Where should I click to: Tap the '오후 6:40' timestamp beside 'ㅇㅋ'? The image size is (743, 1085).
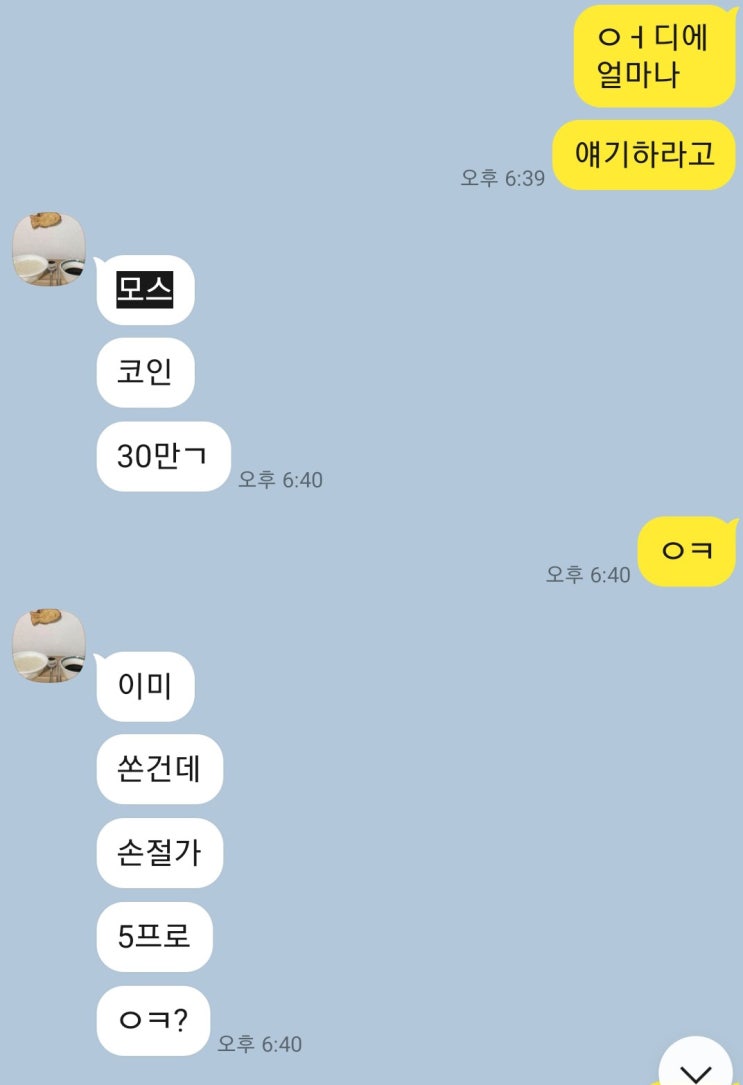(x=587, y=574)
